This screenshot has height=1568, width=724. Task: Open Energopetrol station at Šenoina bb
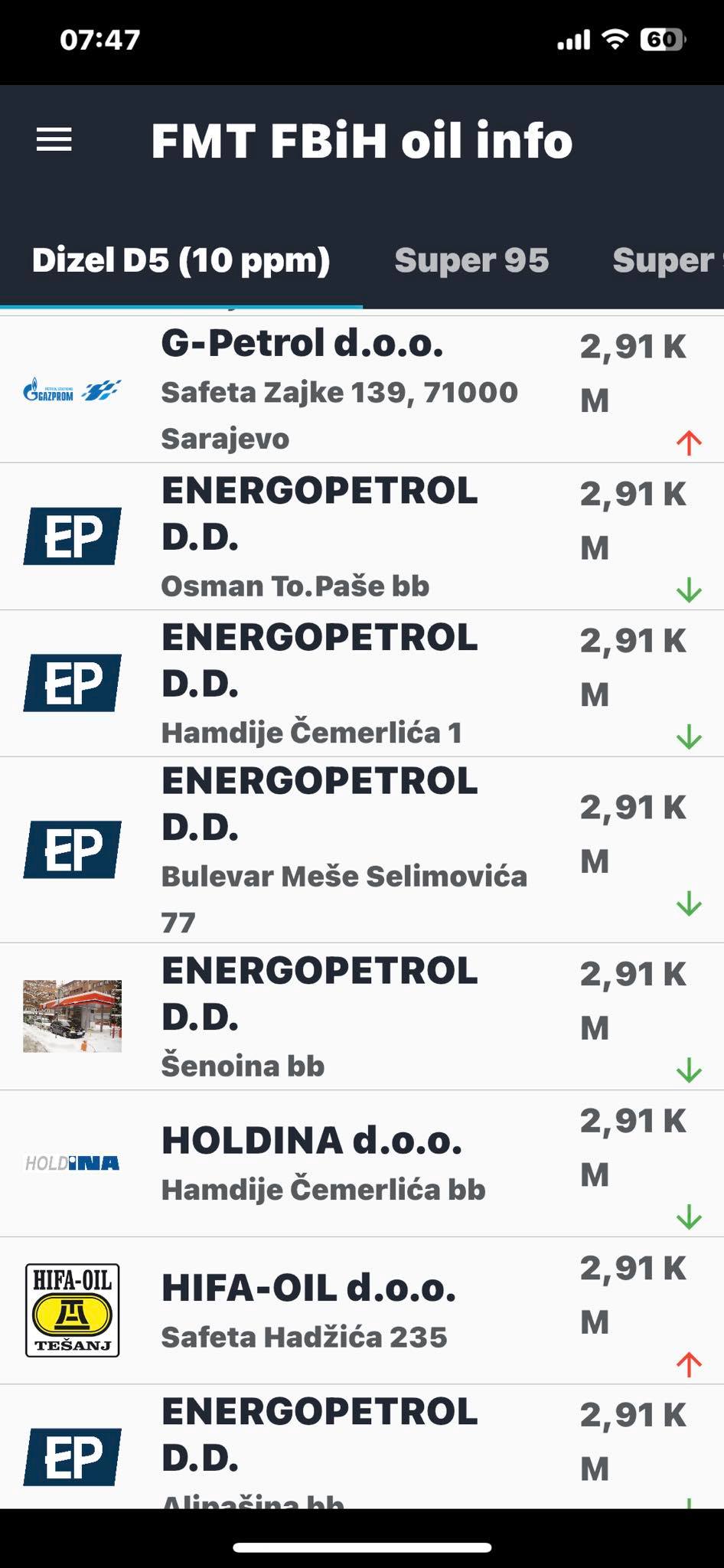pos(362,1017)
